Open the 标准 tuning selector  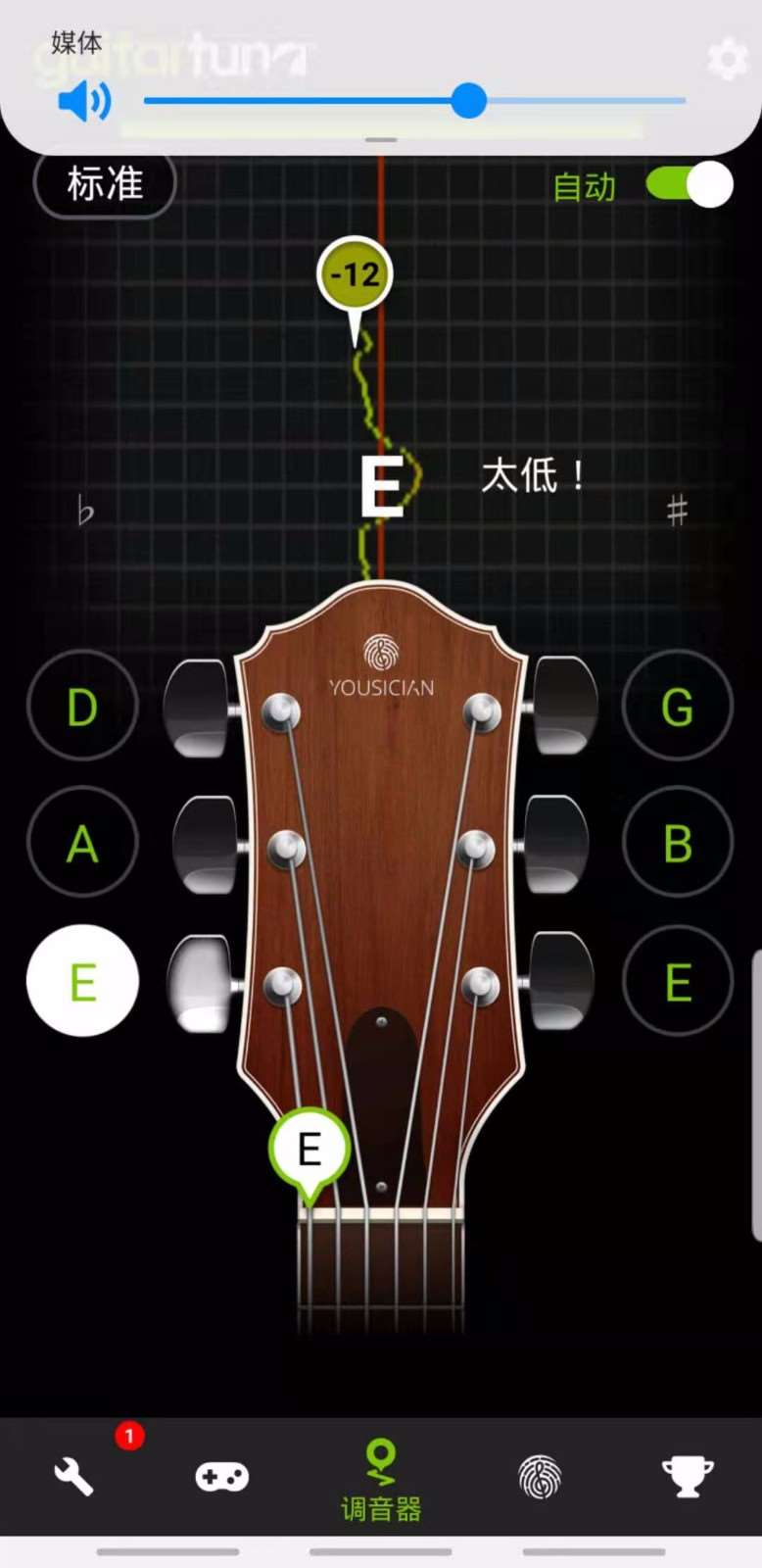click(x=105, y=183)
